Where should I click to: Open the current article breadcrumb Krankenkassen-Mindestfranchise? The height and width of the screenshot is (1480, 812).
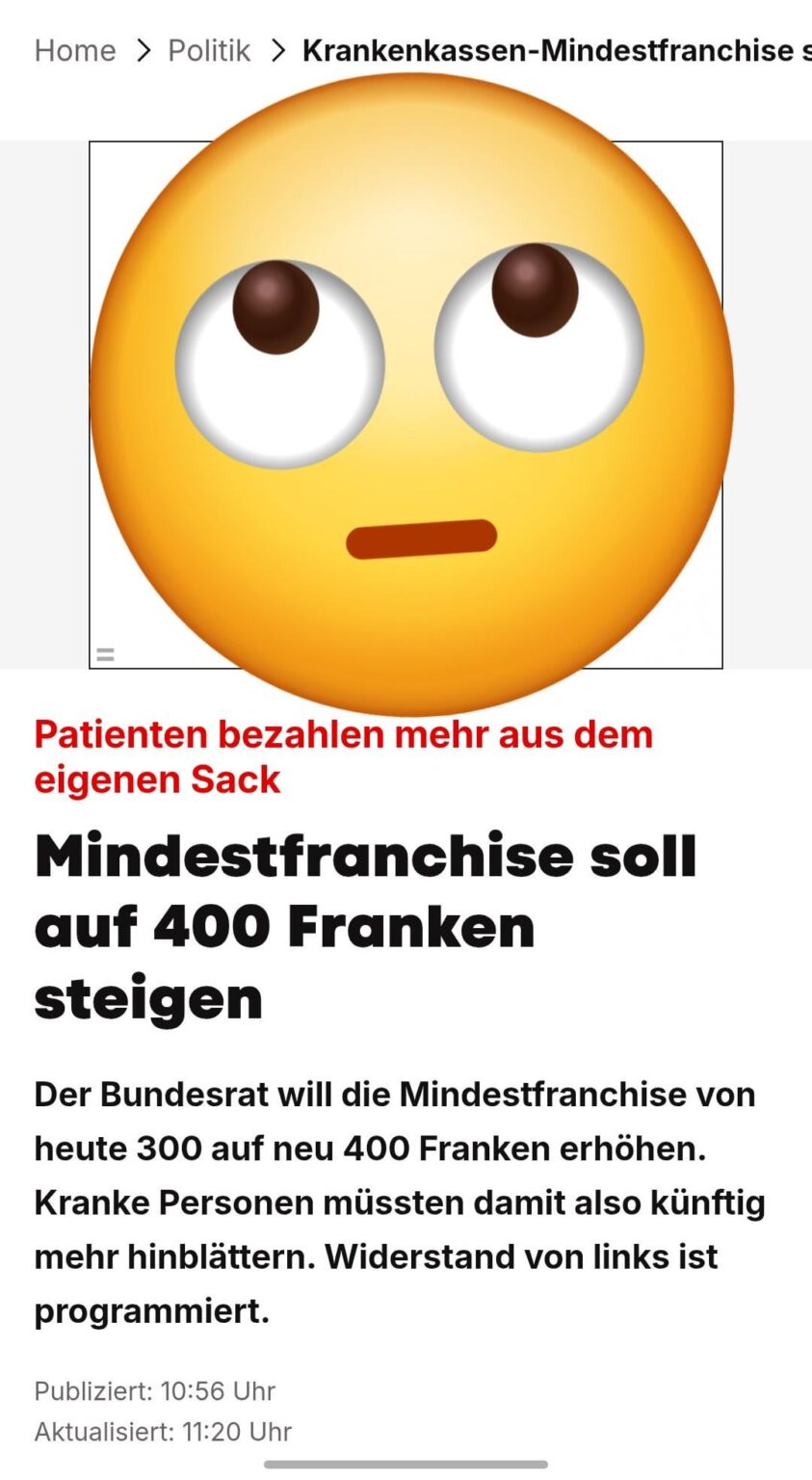[556, 50]
